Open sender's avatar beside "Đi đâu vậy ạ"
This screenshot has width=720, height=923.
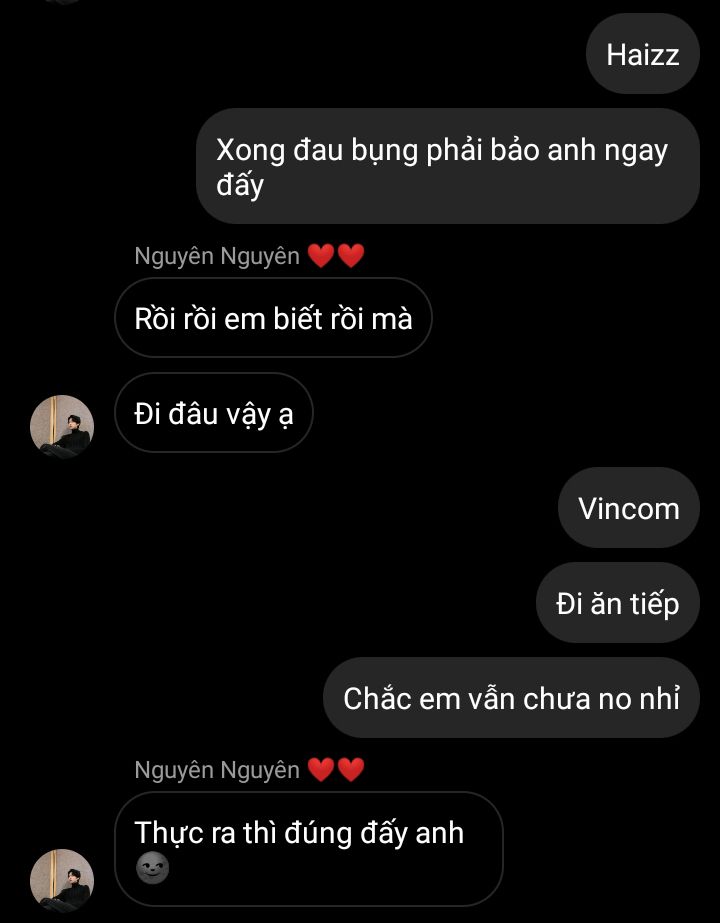(x=62, y=426)
